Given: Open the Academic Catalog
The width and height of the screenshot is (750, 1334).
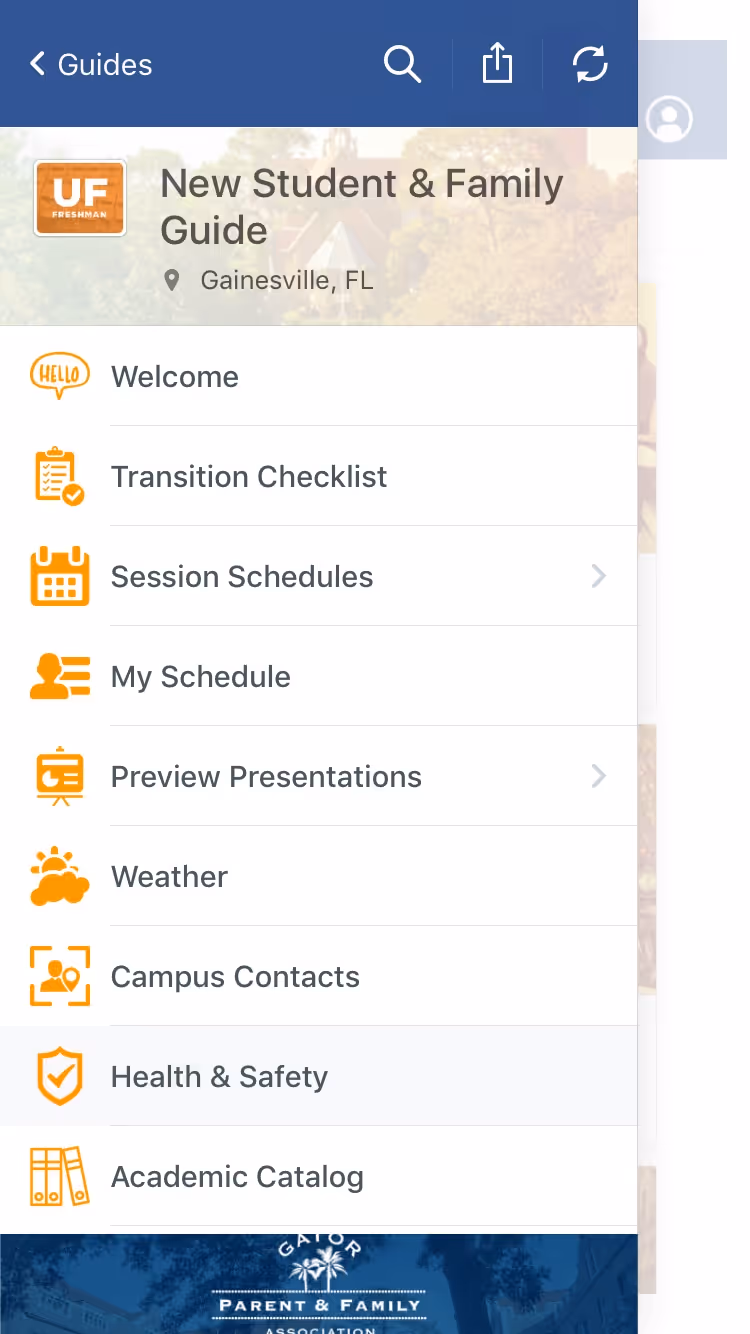Looking at the screenshot, I should (319, 1176).
